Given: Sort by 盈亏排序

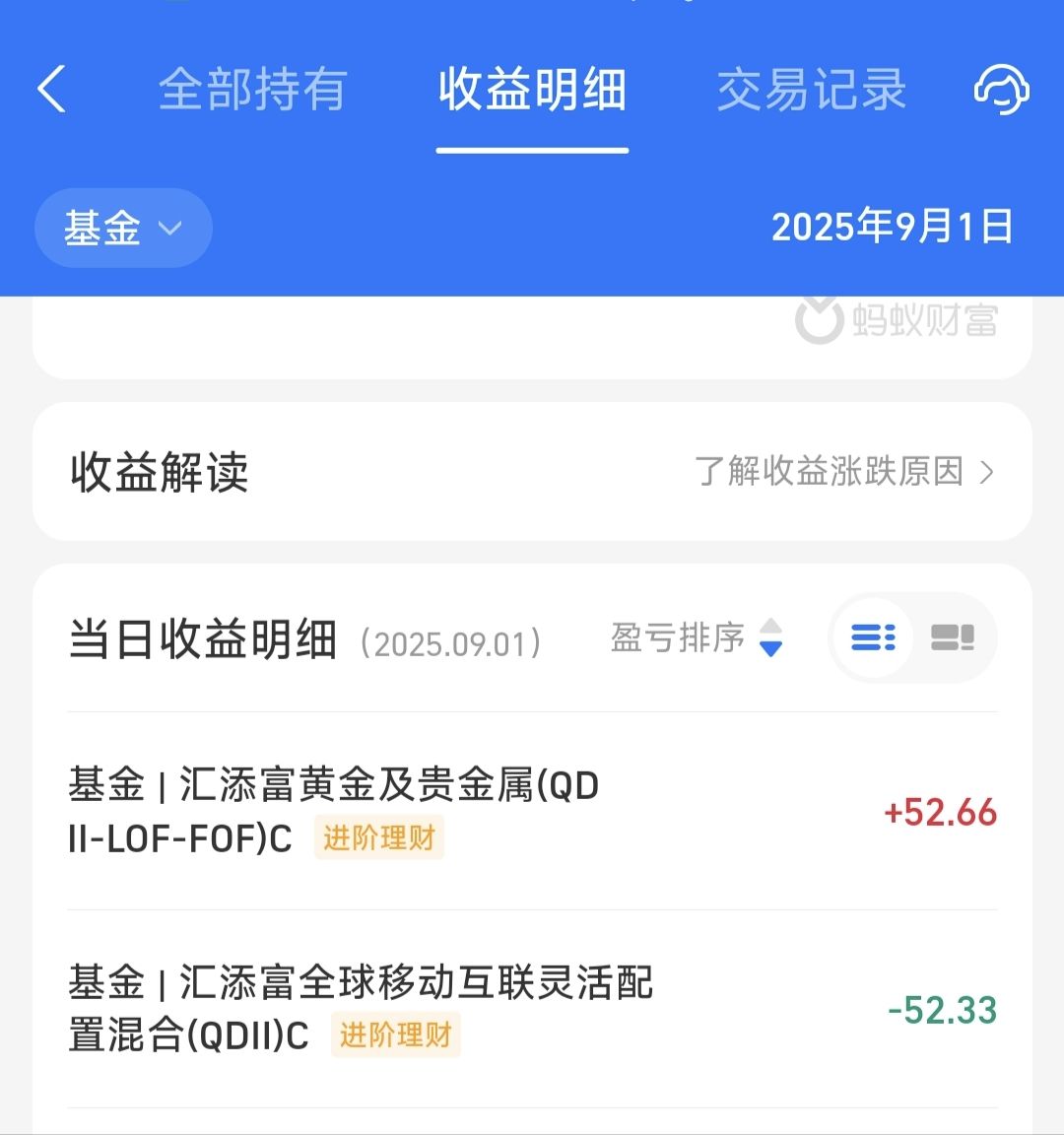Looking at the screenshot, I should click(697, 638).
